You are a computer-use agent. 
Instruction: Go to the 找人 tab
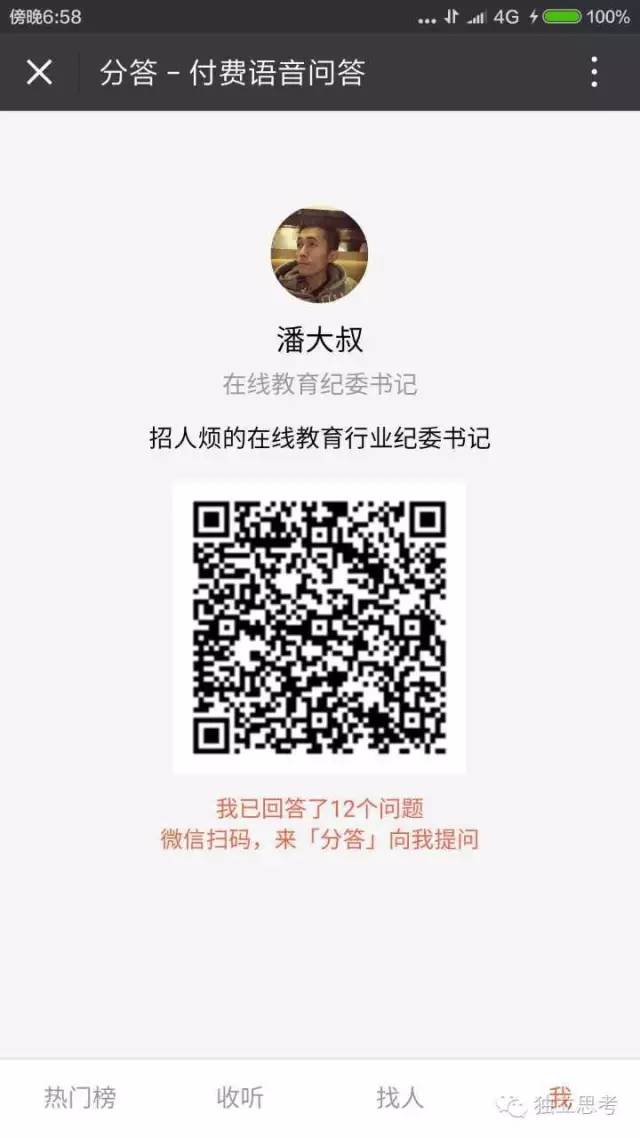tap(400, 1098)
